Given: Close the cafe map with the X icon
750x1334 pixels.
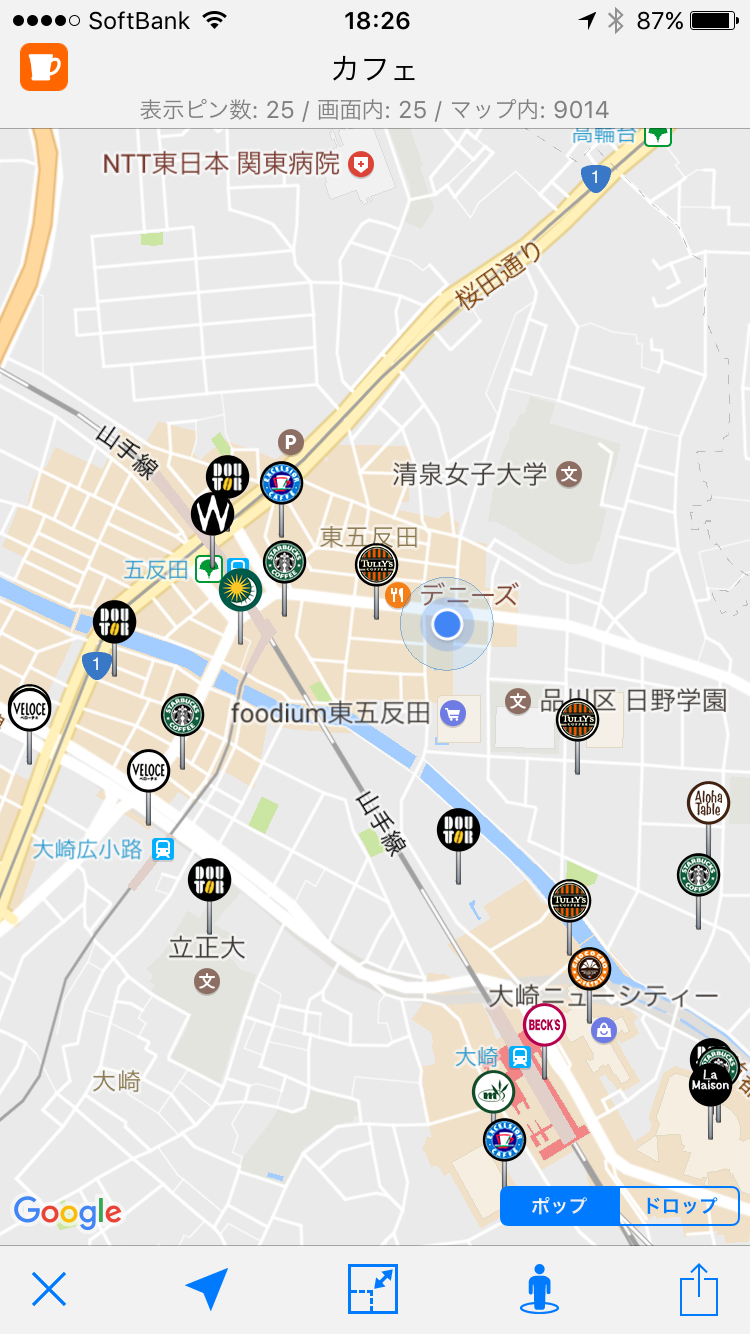Looking at the screenshot, I should [x=48, y=1289].
